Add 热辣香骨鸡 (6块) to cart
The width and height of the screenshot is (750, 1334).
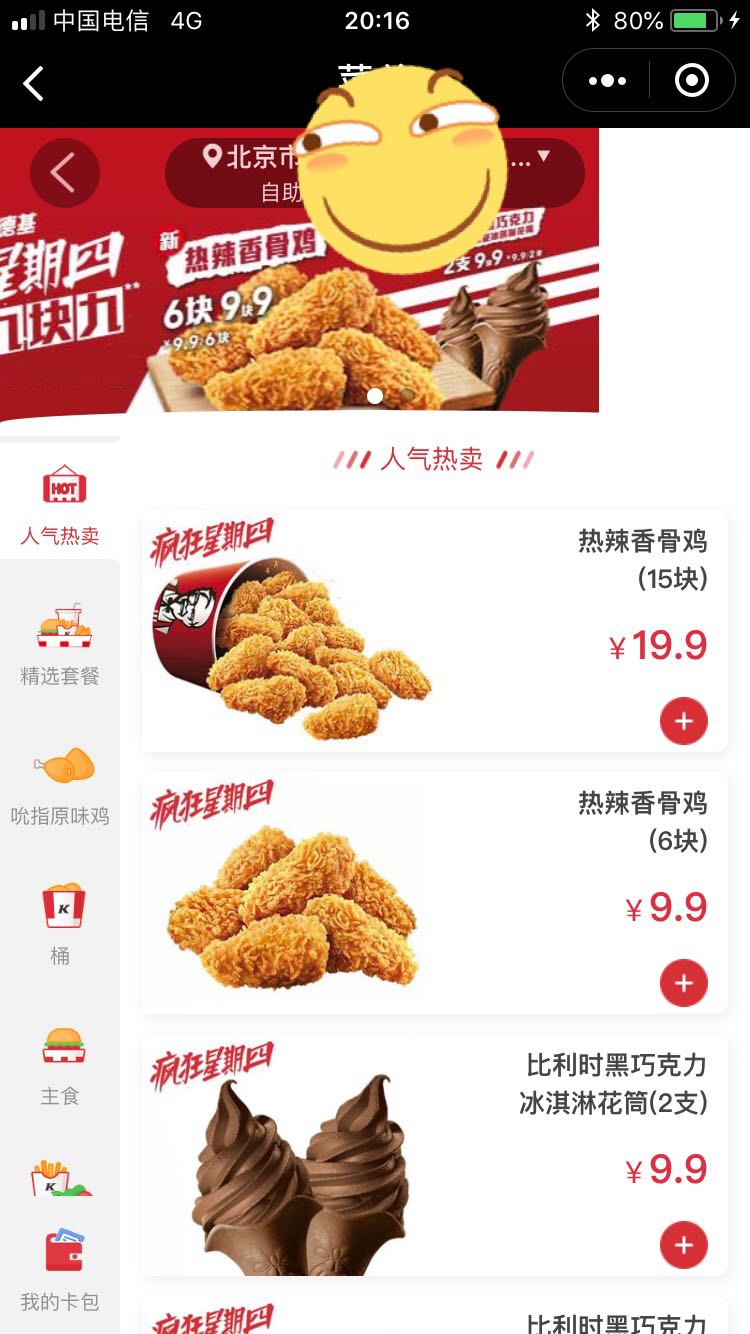click(684, 983)
